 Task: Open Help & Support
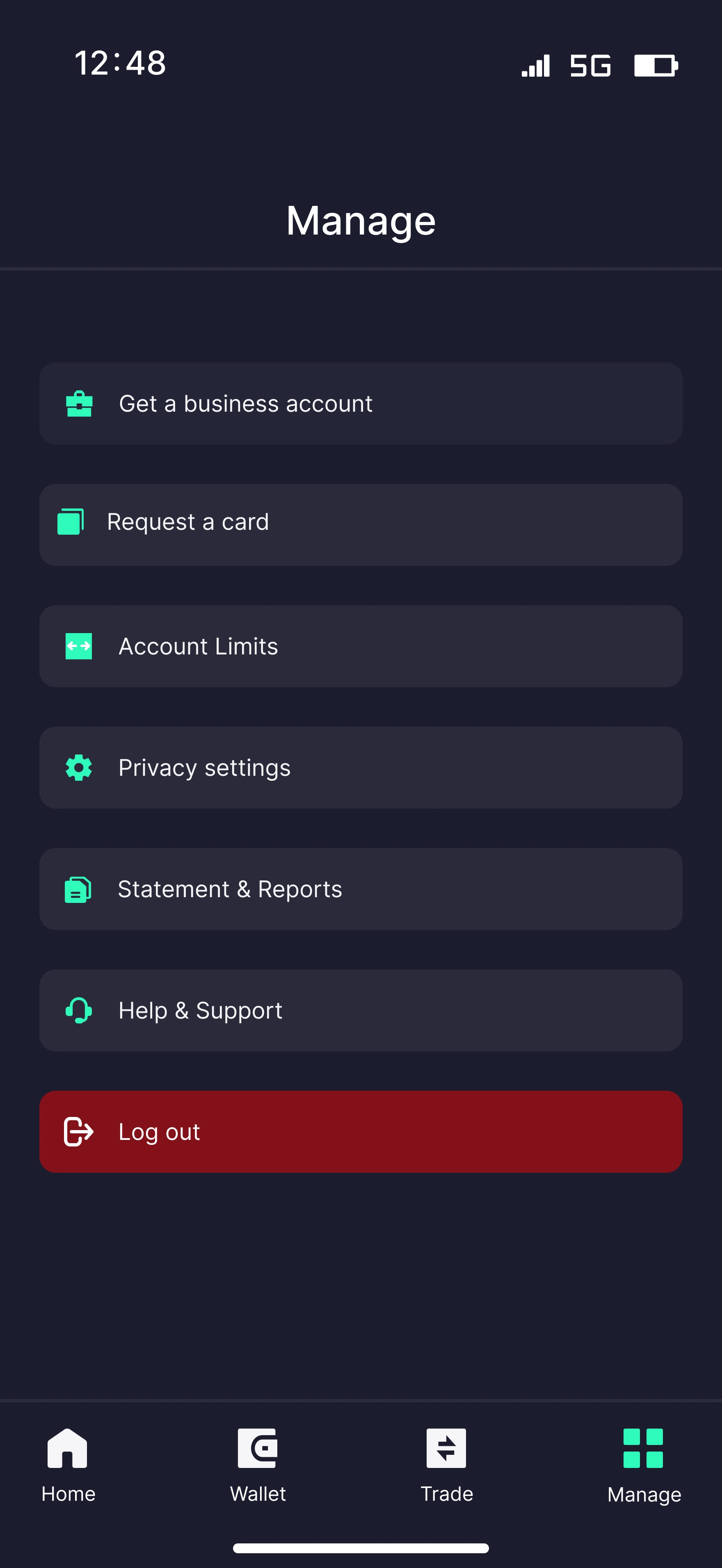click(361, 1010)
